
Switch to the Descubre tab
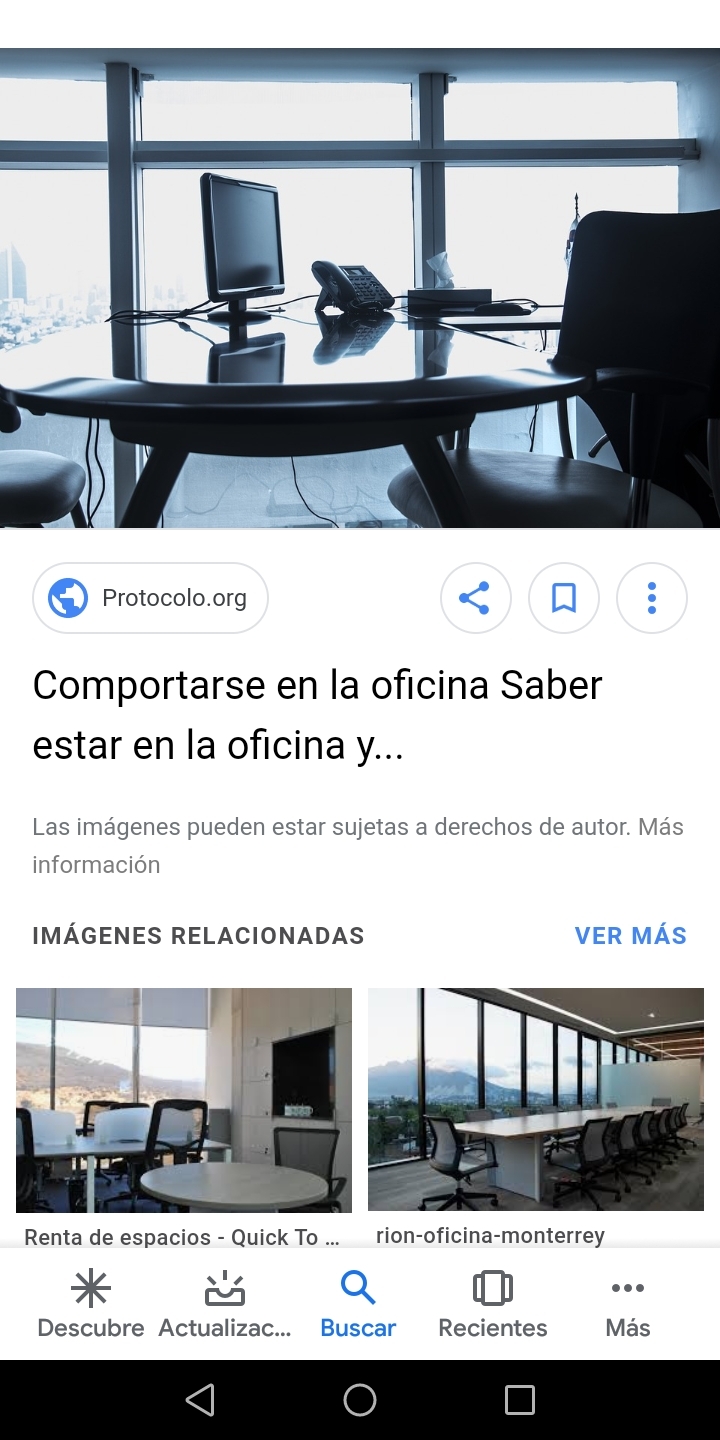click(90, 1305)
